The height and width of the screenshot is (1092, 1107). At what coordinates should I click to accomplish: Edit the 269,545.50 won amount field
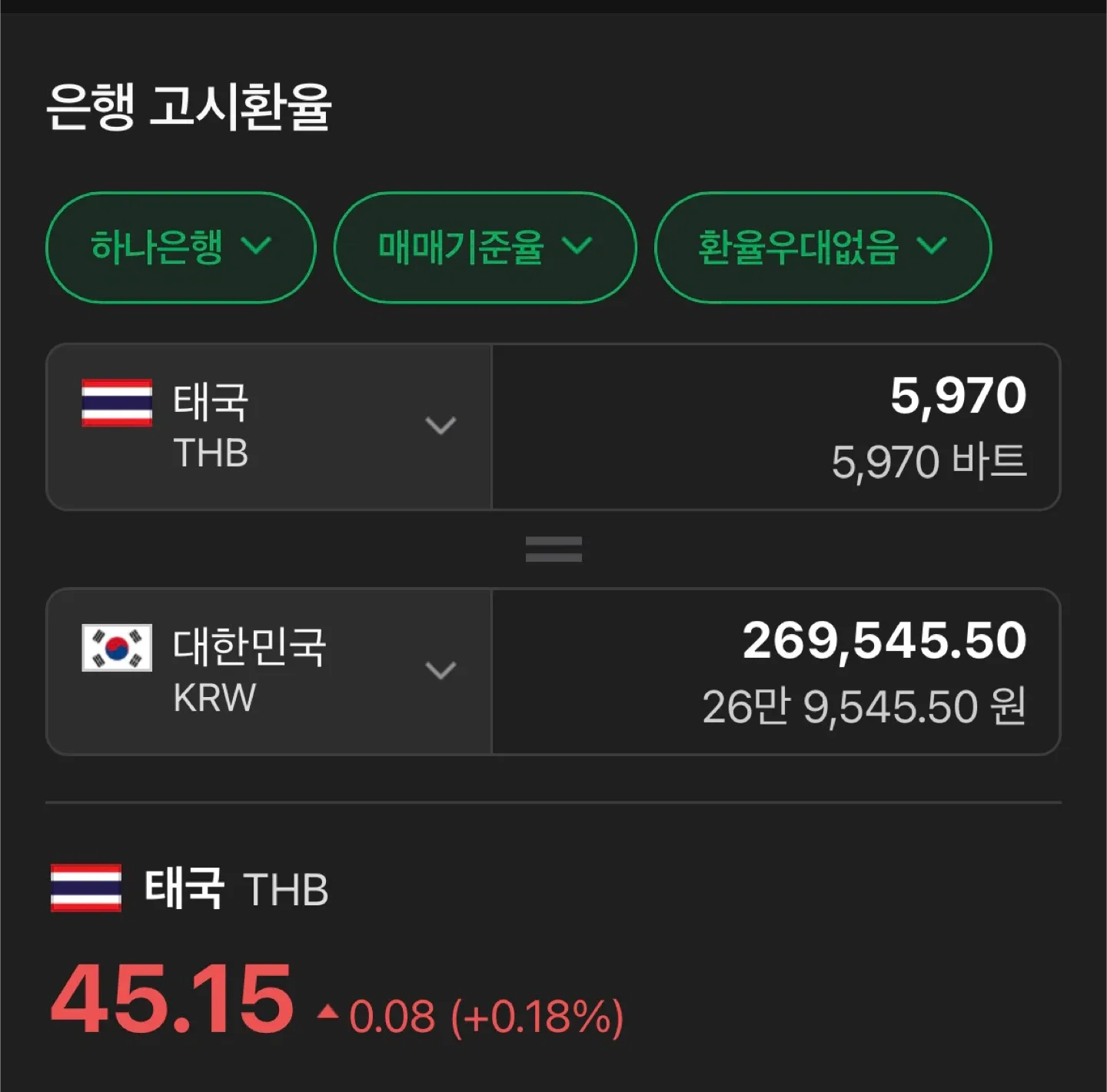(x=776, y=671)
